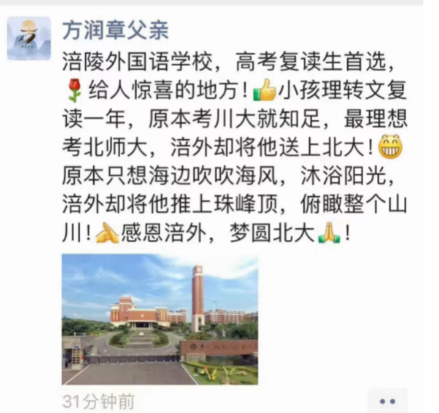439x413 pixels.
Task: Open 方润章父亲's profile avatar
Action: click(x=29, y=39)
